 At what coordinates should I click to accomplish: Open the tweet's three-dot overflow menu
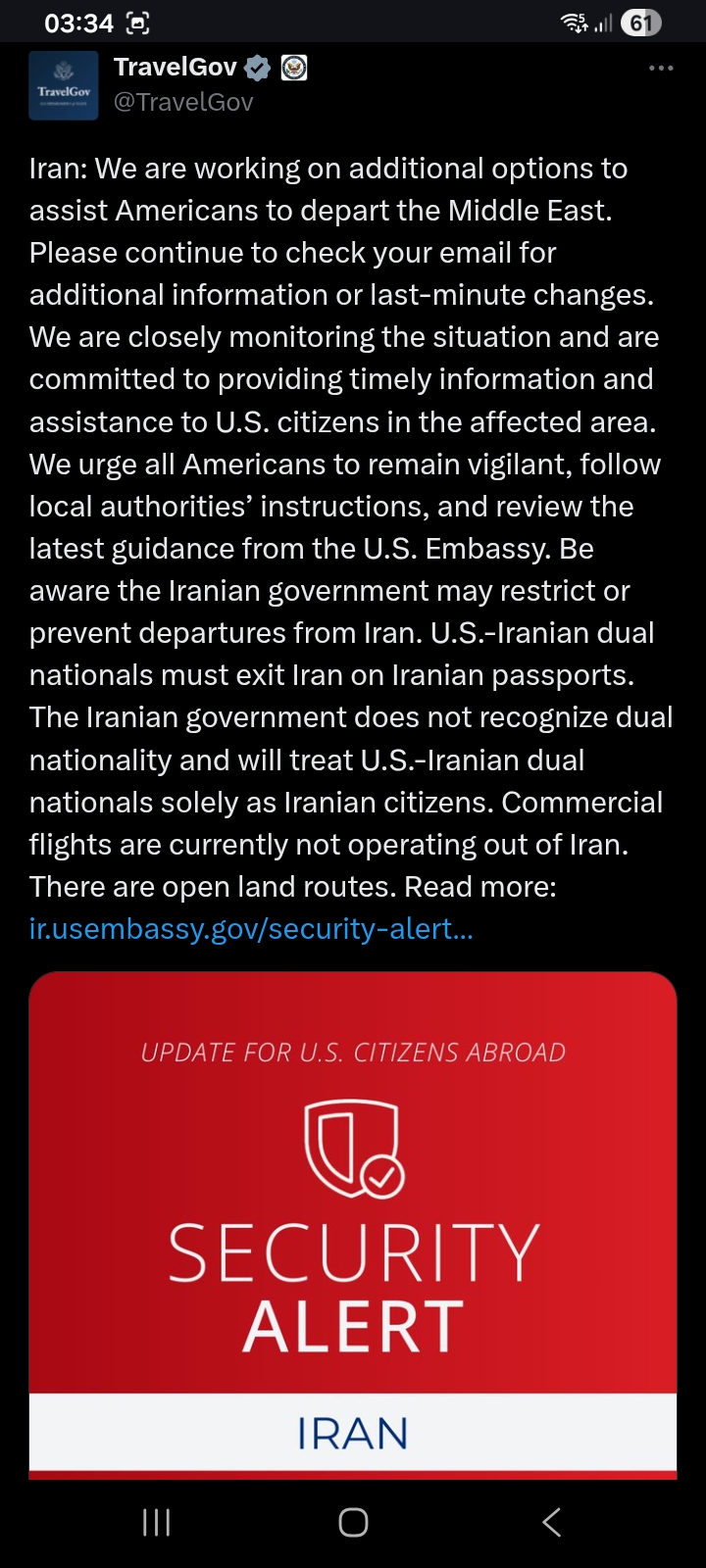pyautogui.click(x=661, y=69)
